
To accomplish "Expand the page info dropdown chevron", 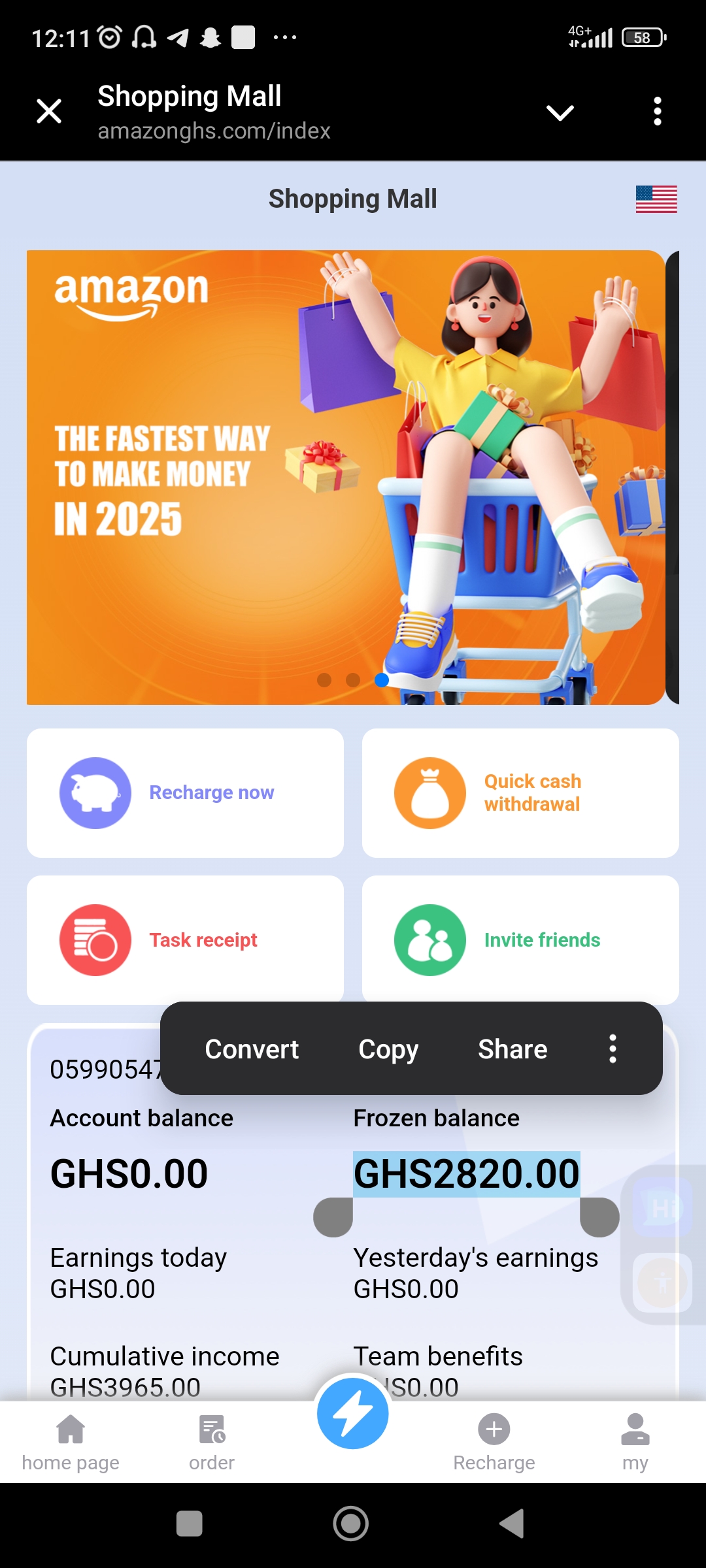I will click(560, 112).
